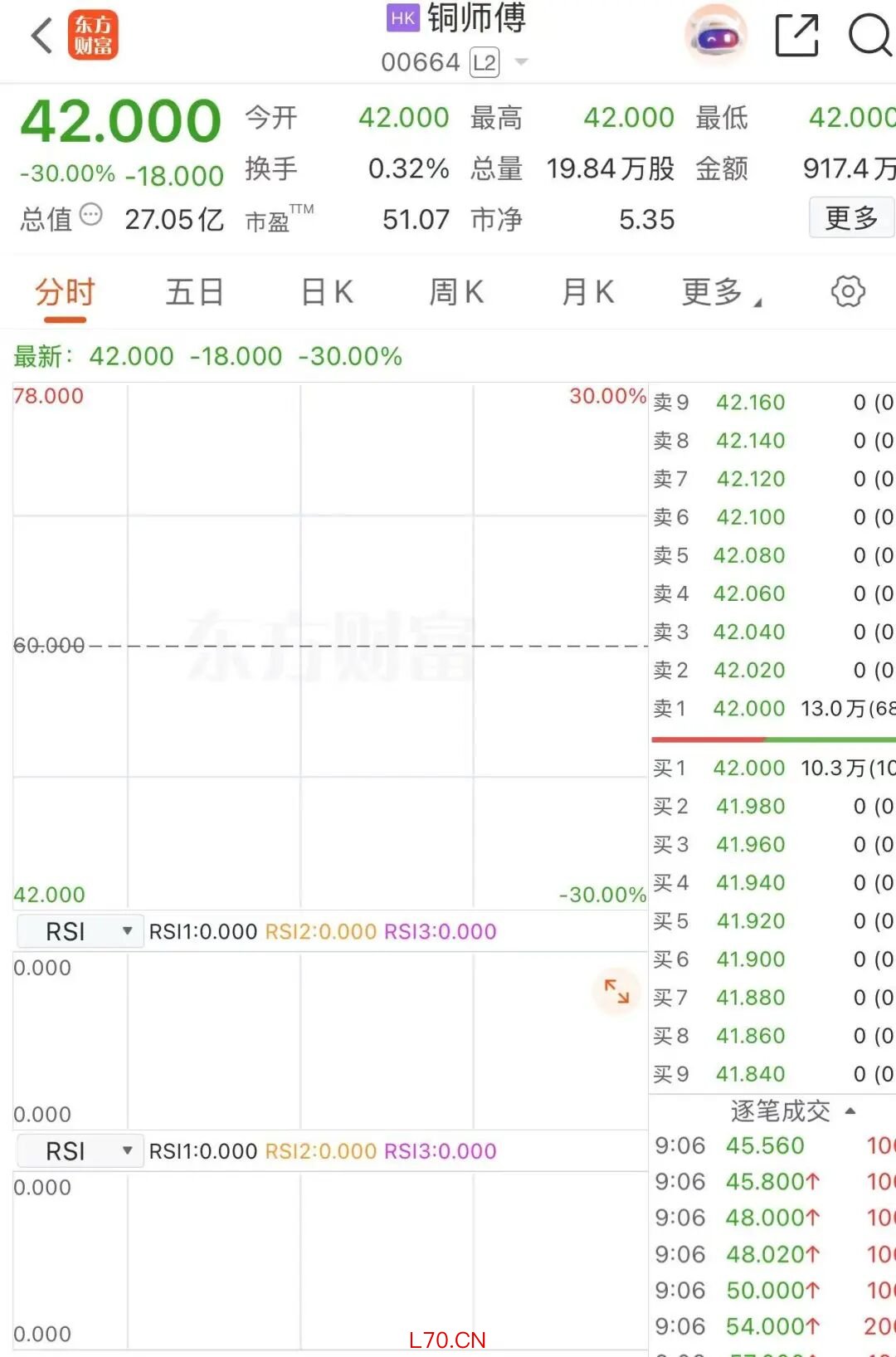The width and height of the screenshot is (896, 1357).
Task: Go back using the top-left arrow
Action: (41, 36)
